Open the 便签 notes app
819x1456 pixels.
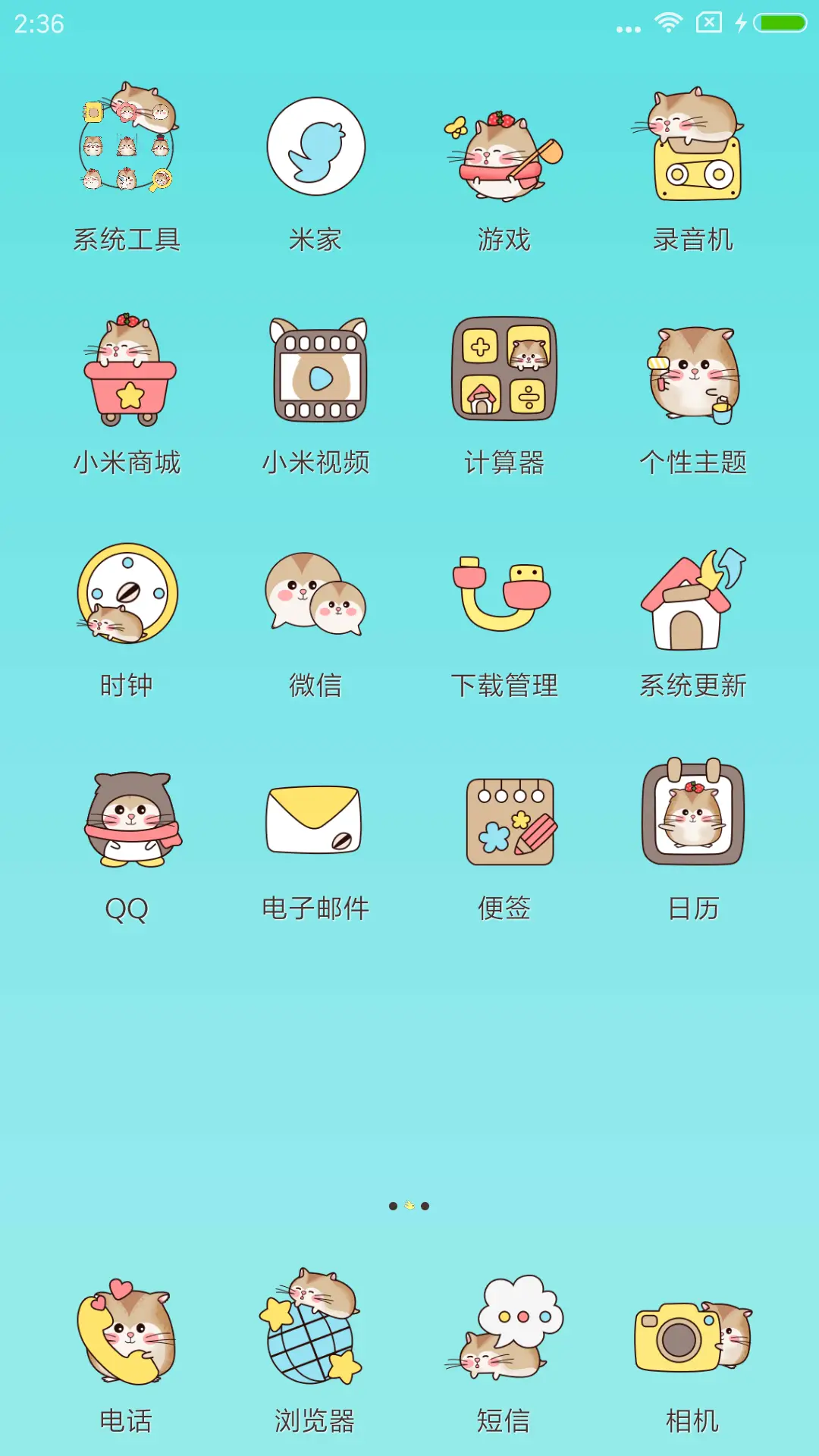pyautogui.click(x=505, y=819)
